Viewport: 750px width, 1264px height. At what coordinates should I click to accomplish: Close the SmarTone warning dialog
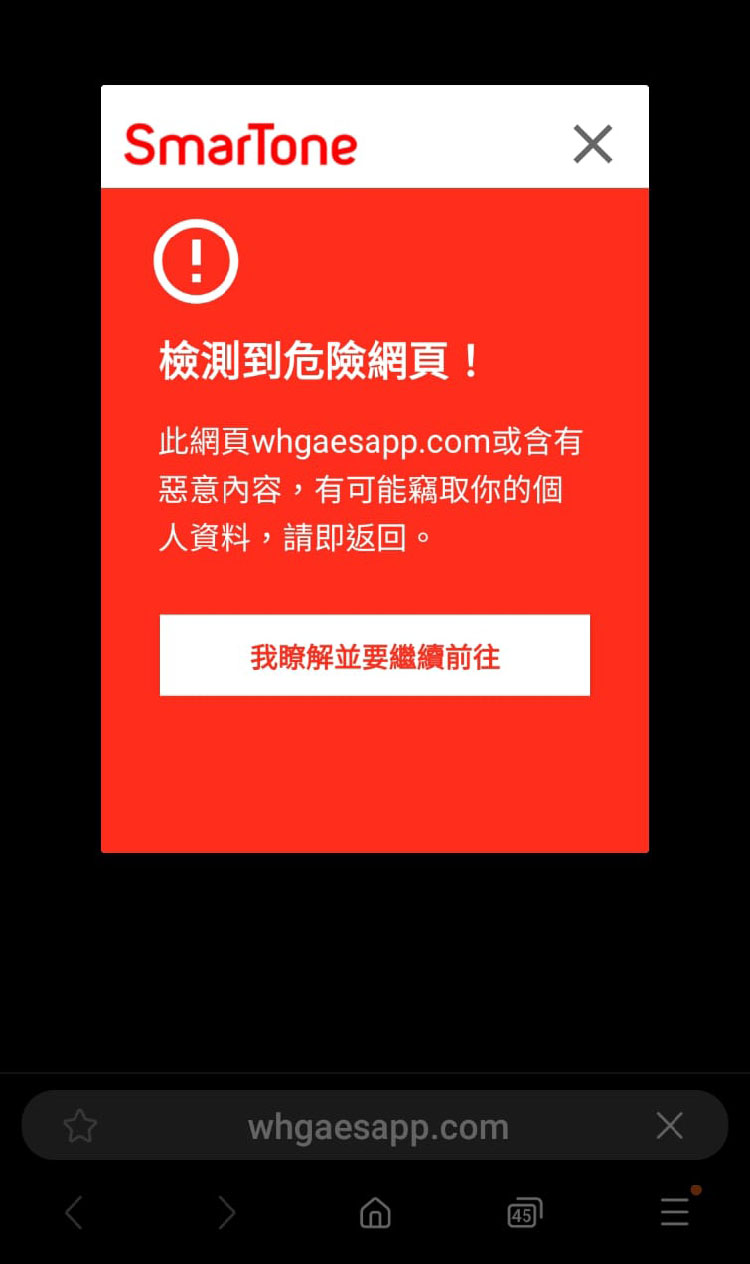tap(592, 145)
